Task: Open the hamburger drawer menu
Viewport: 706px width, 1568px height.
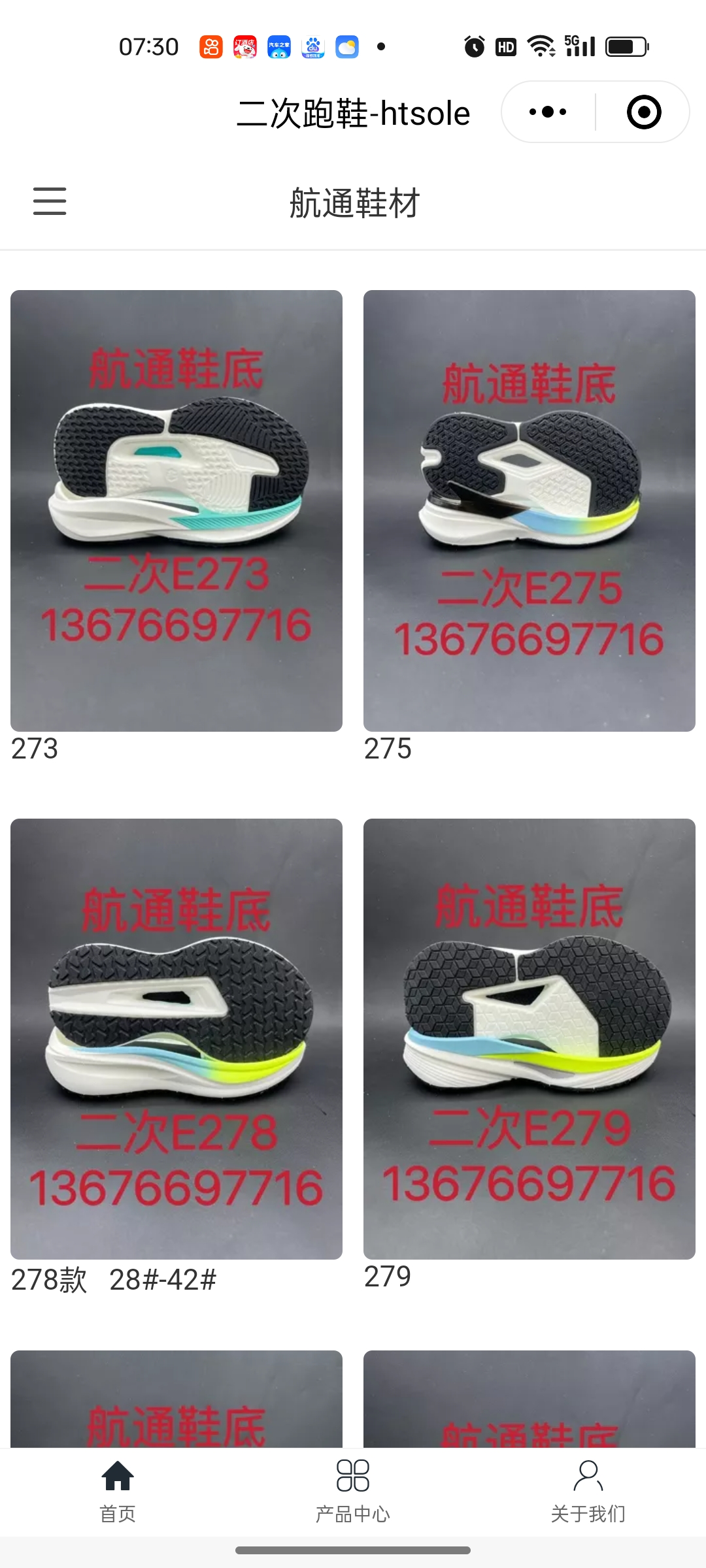Action: click(50, 201)
